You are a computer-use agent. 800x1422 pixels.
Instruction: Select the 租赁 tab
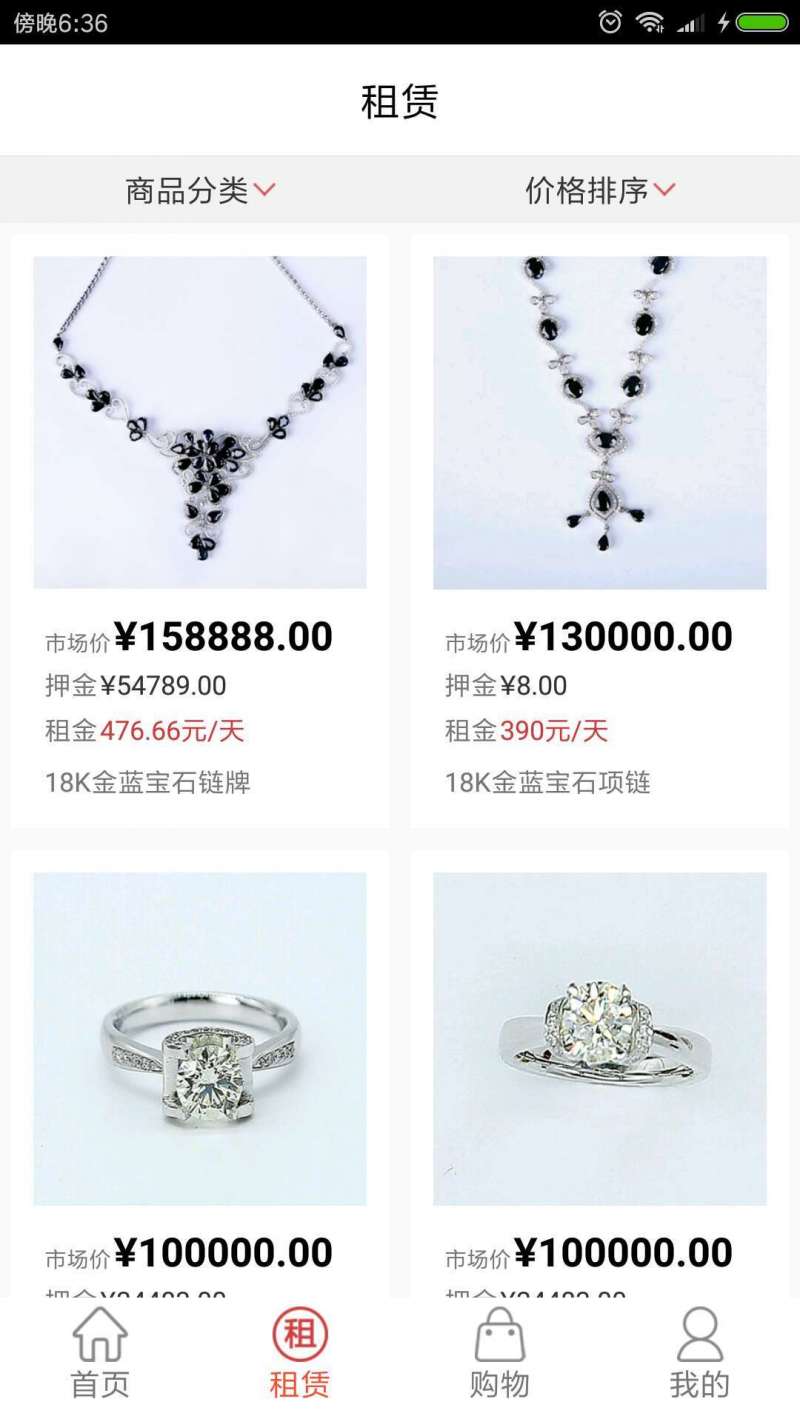click(x=300, y=1355)
